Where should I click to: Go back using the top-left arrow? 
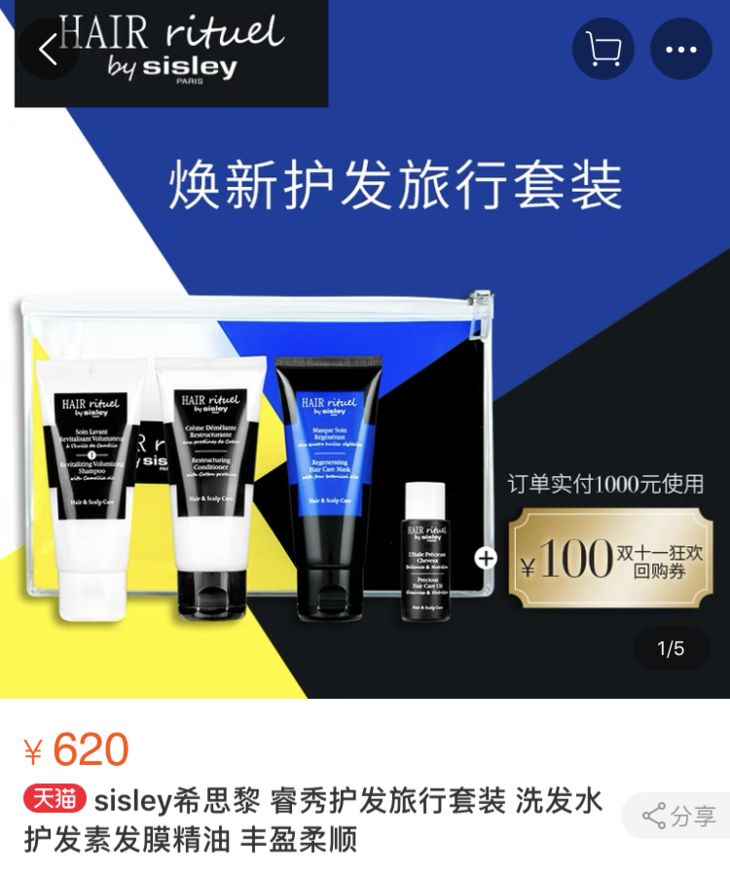[47, 49]
